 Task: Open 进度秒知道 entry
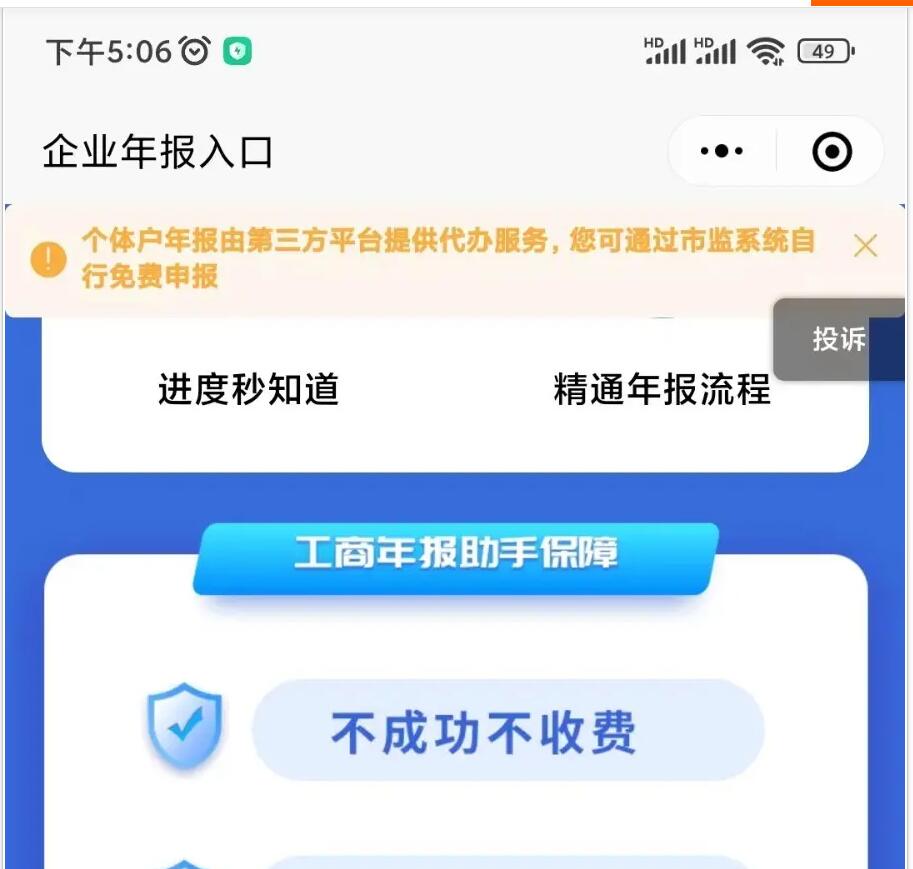tap(248, 390)
